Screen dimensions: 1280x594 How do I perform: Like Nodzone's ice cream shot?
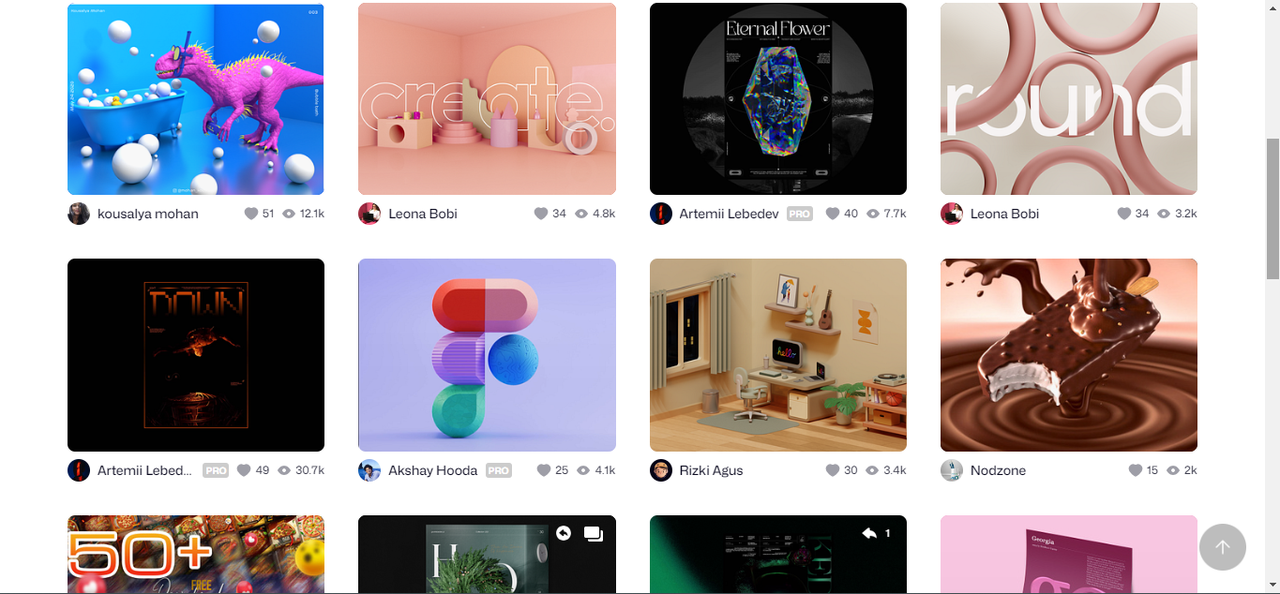[1135, 471]
